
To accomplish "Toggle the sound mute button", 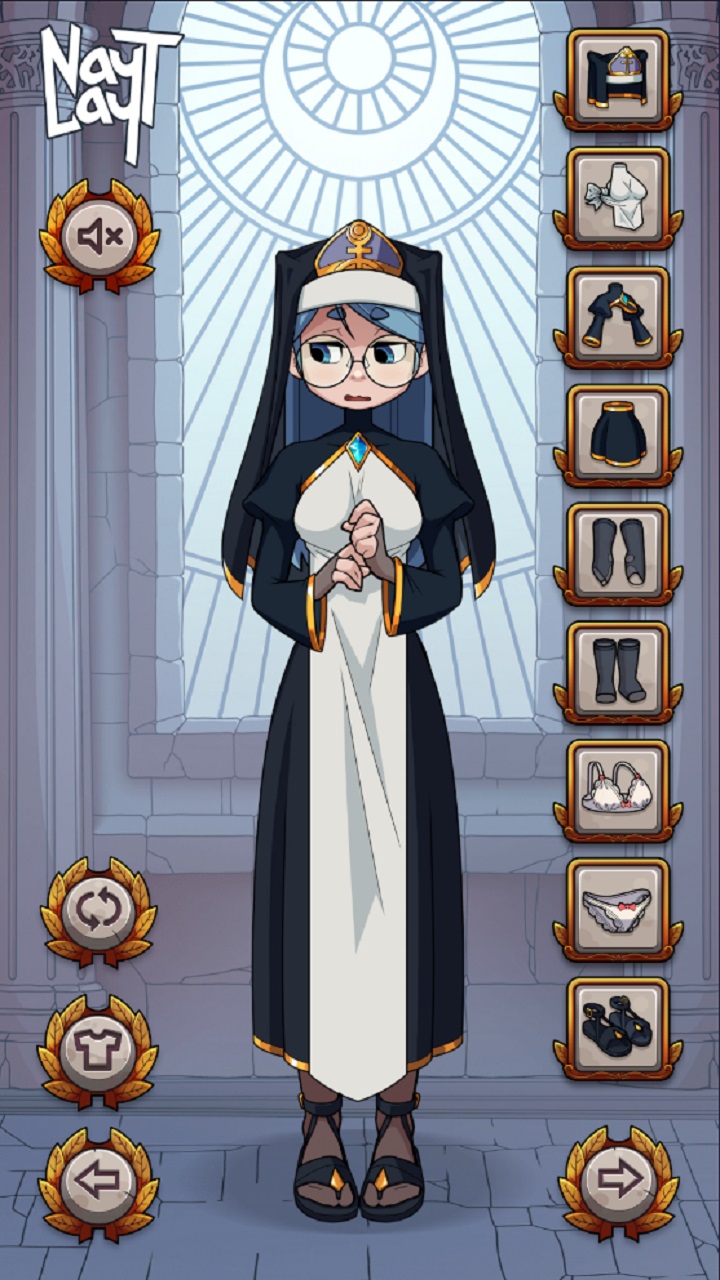I will [99, 237].
